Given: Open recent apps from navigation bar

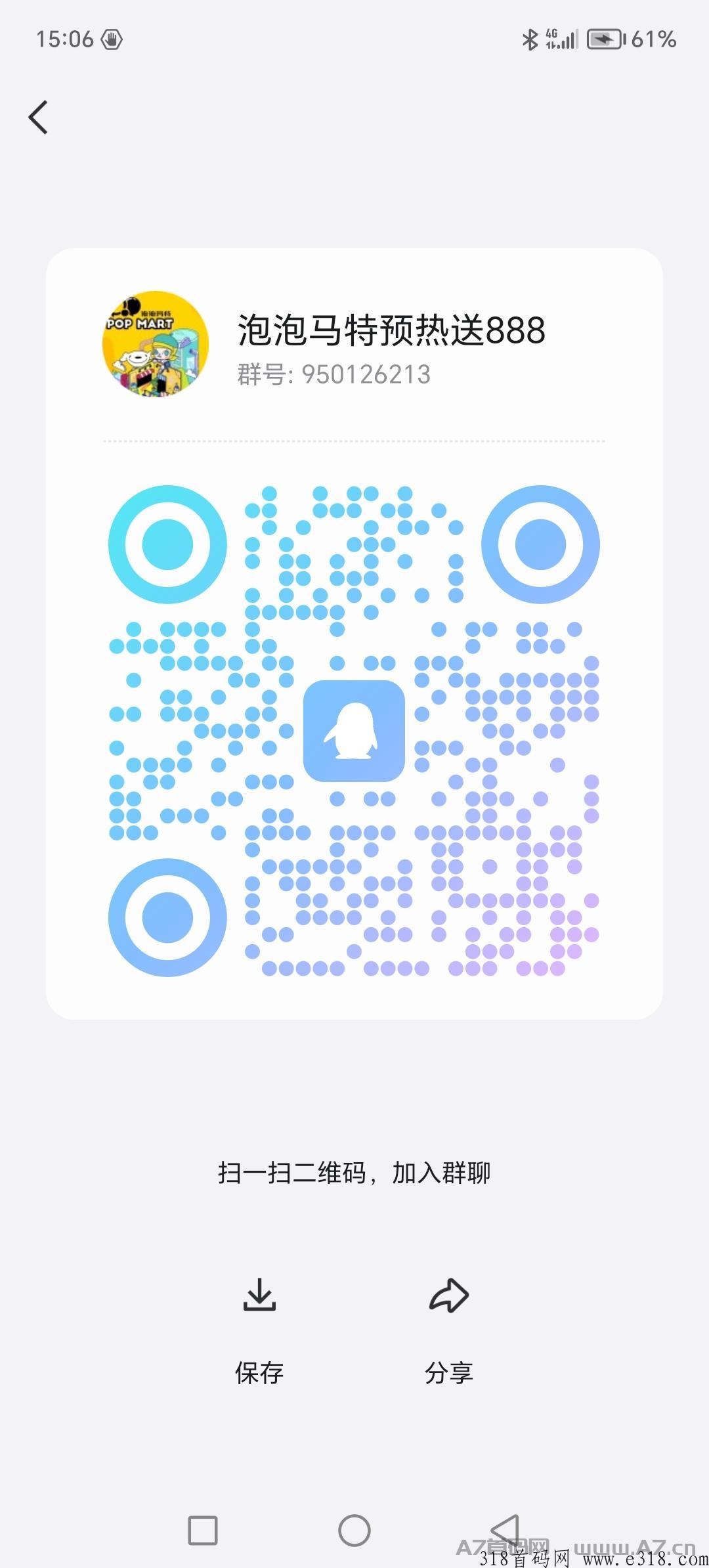Looking at the screenshot, I should click(x=203, y=1531).
